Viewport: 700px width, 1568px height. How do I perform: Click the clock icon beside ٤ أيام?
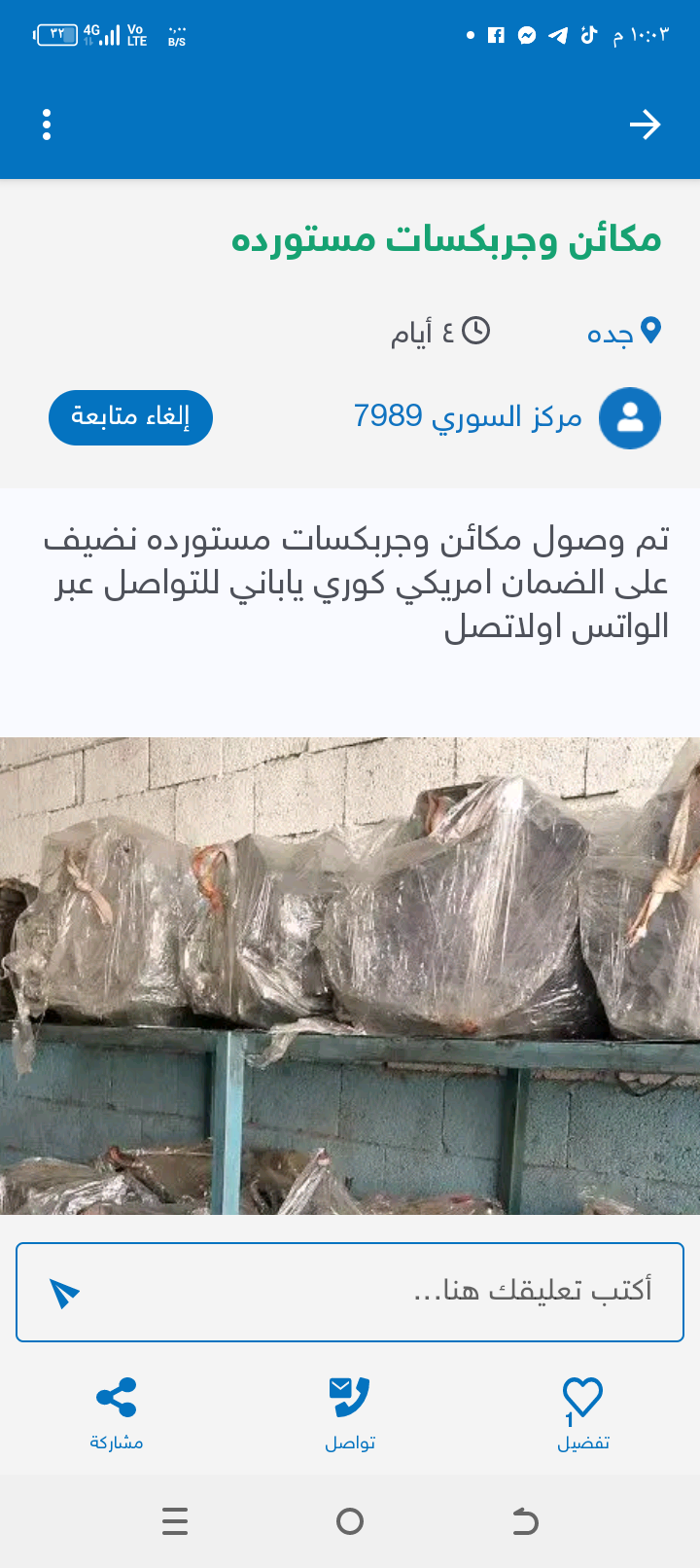[x=475, y=331]
